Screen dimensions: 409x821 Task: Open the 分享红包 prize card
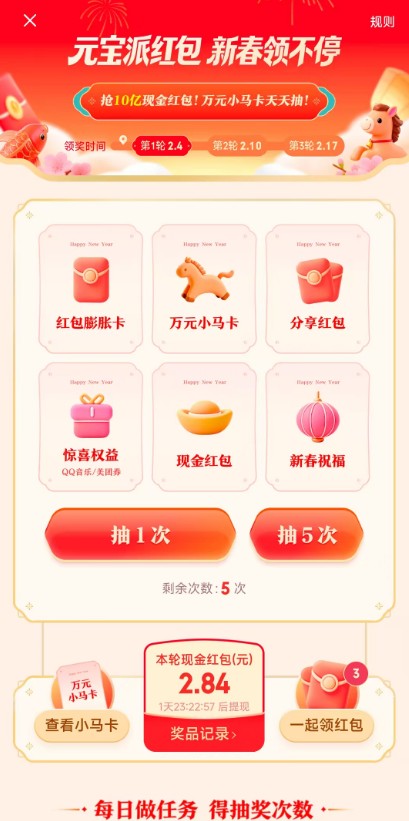[x=317, y=289]
